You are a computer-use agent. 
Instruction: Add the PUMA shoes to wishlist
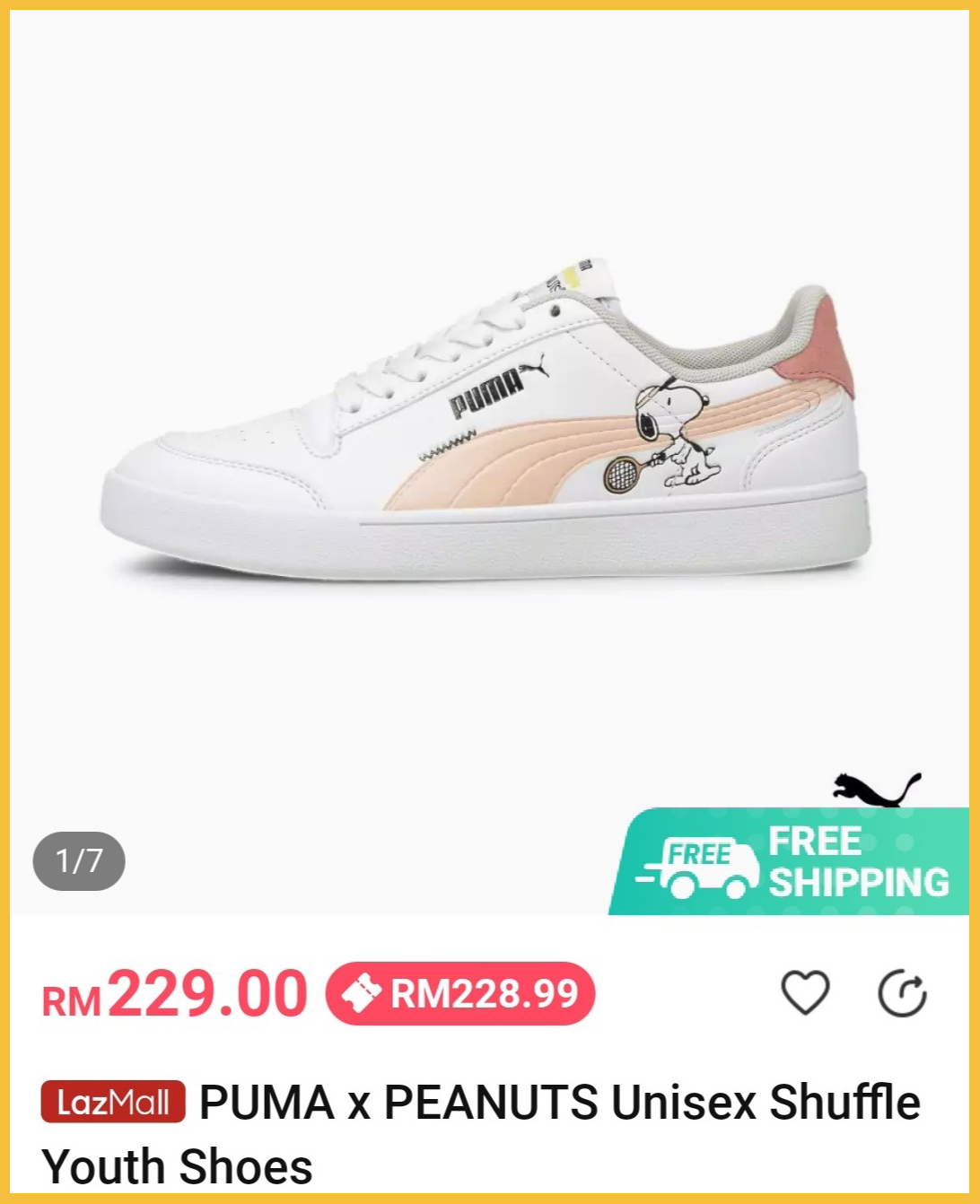pos(805,993)
